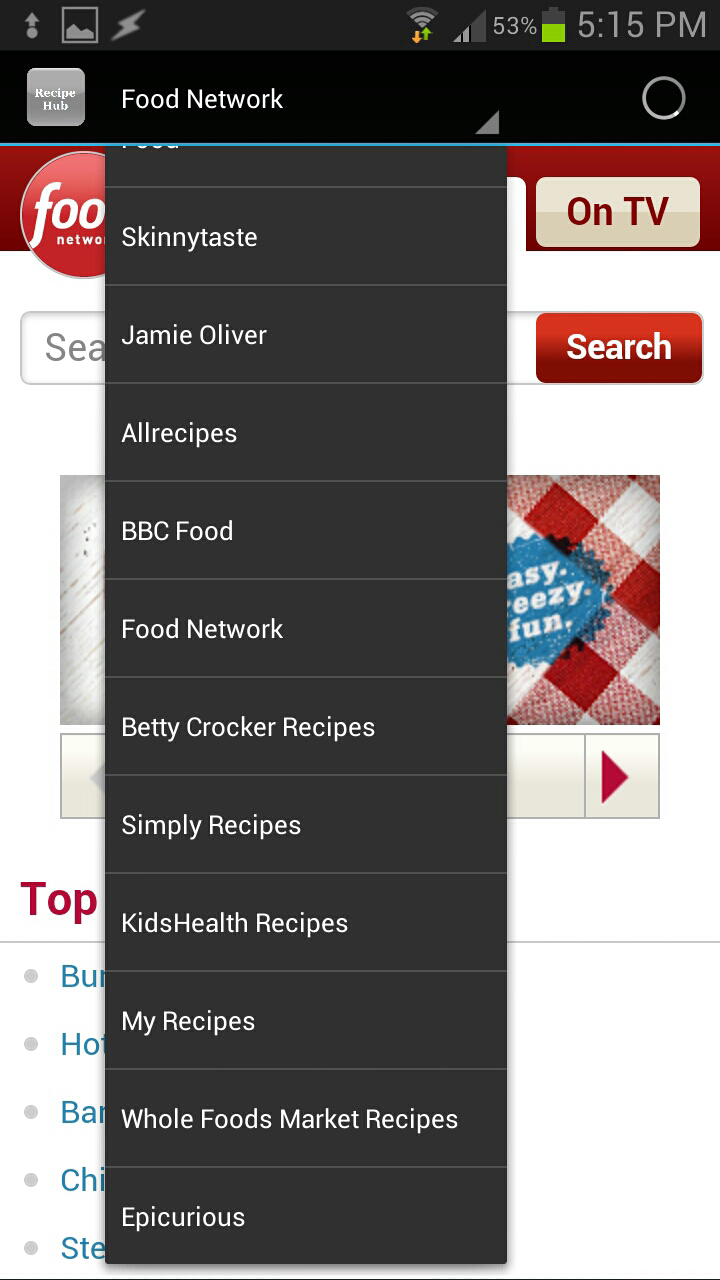Tap the Recipe Hub app icon

pos(55,98)
